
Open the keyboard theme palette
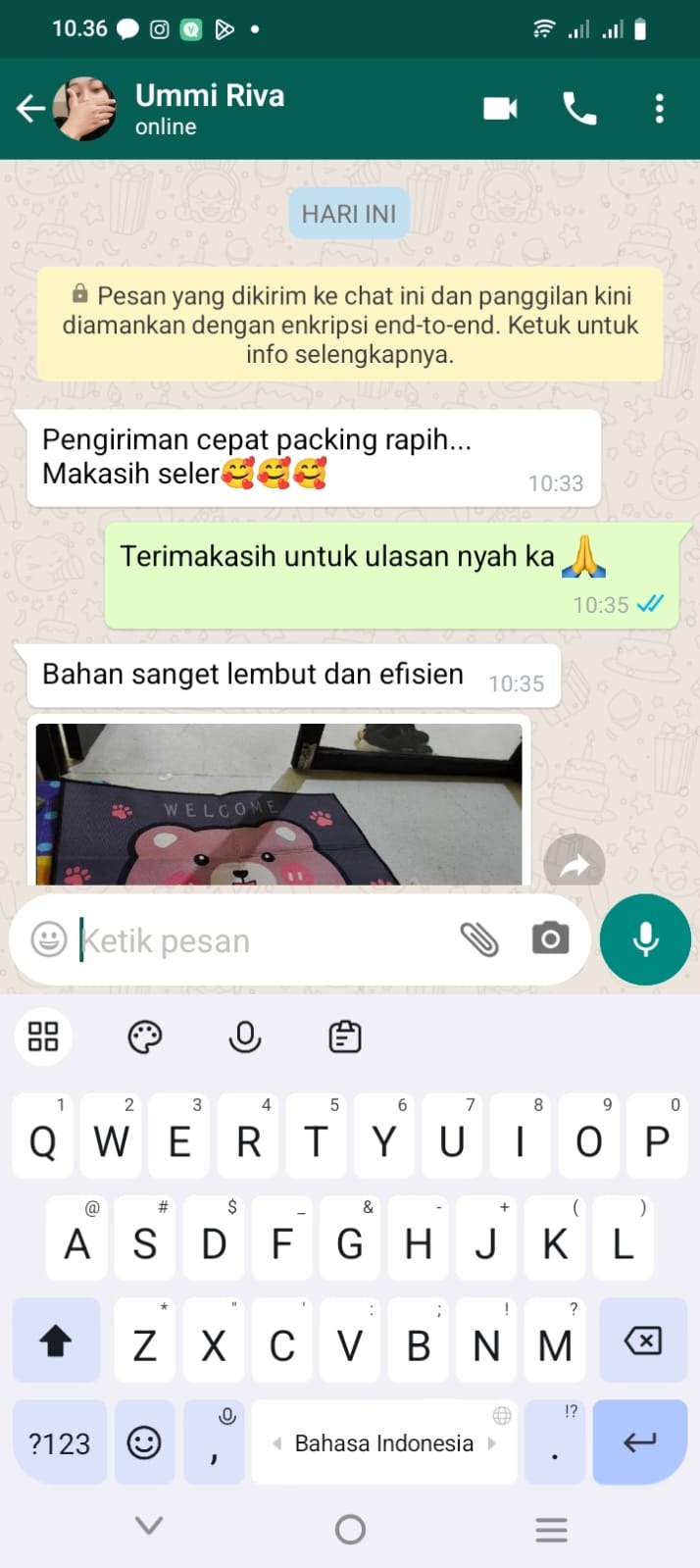tap(145, 1037)
